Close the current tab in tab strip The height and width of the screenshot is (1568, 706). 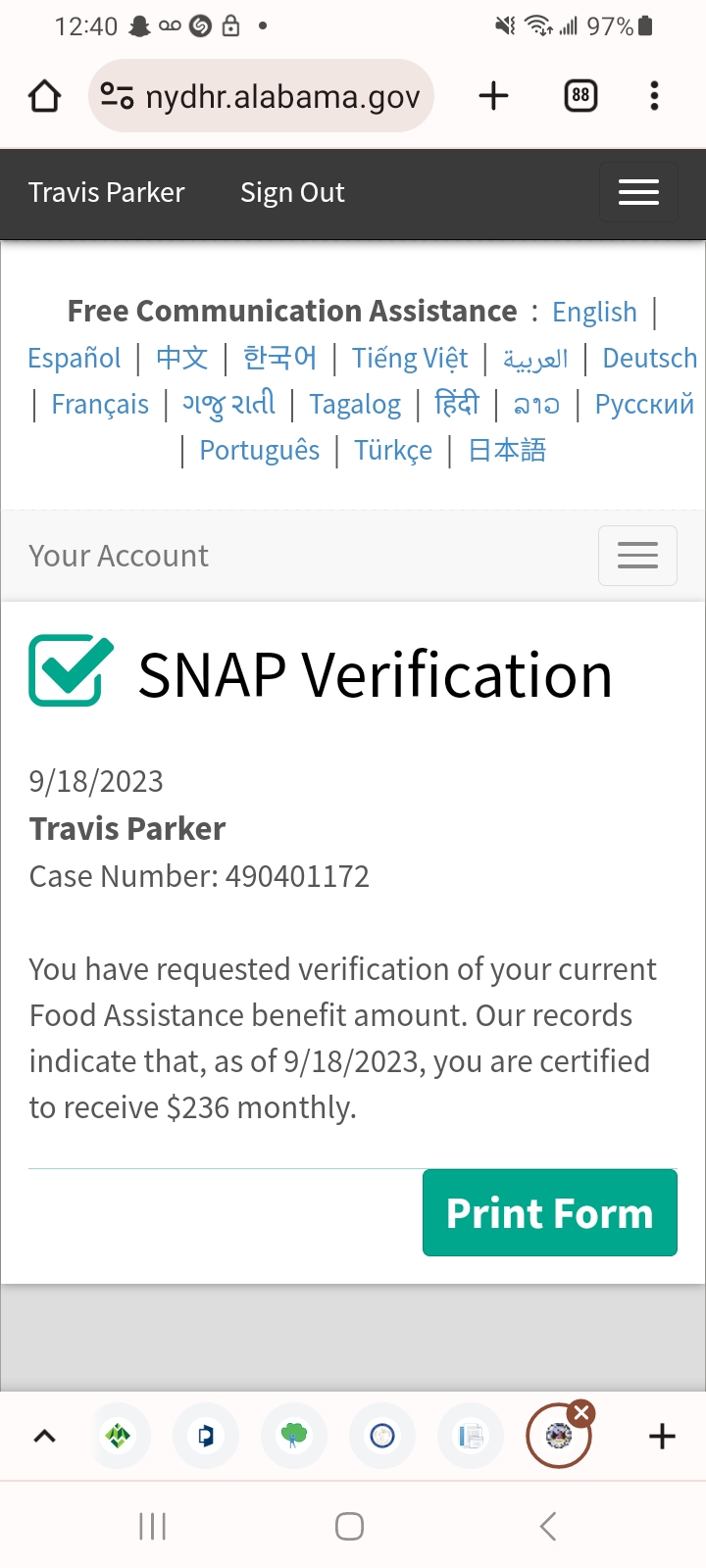point(581,1413)
